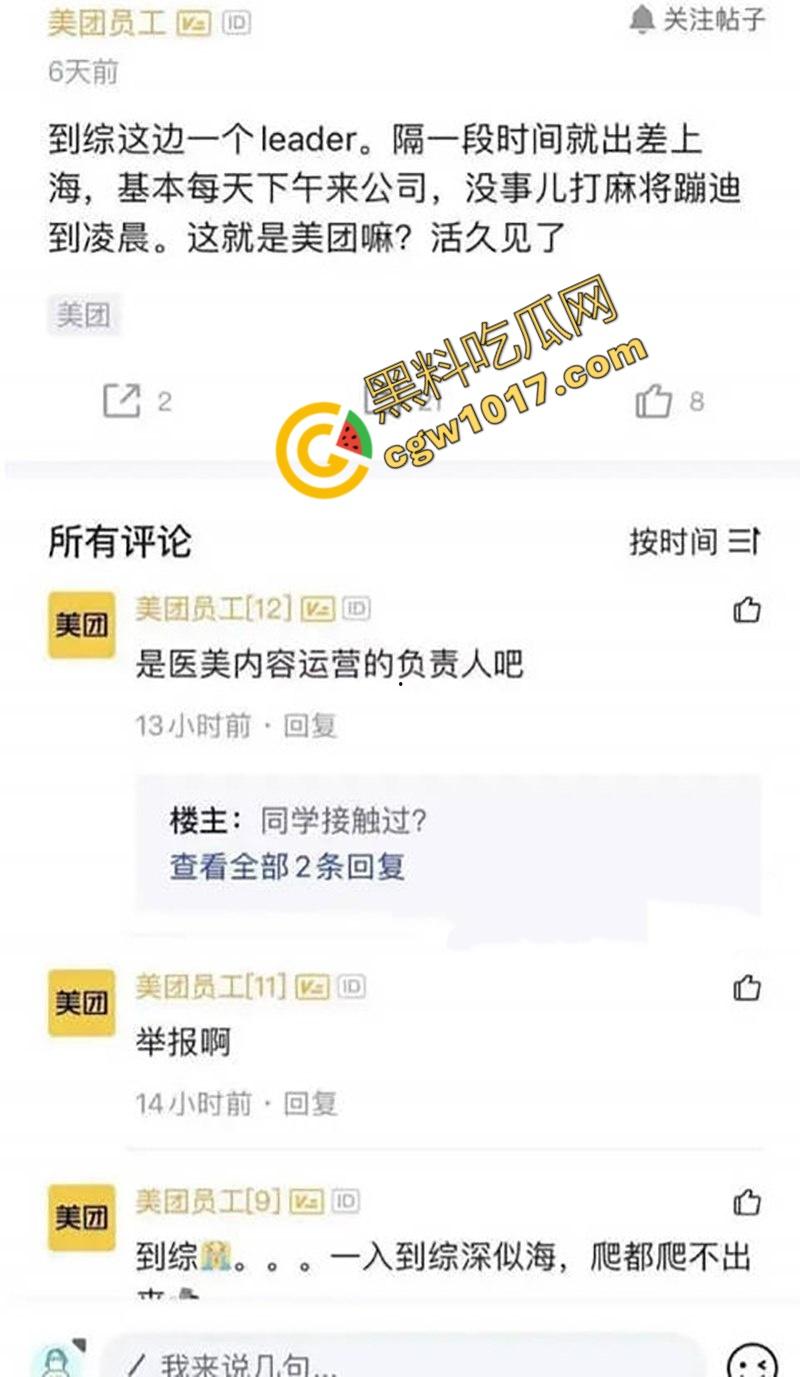This screenshot has height=1377, width=800.
Task: Open the profile of 美团员工[12]
Action: coord(80,625)
